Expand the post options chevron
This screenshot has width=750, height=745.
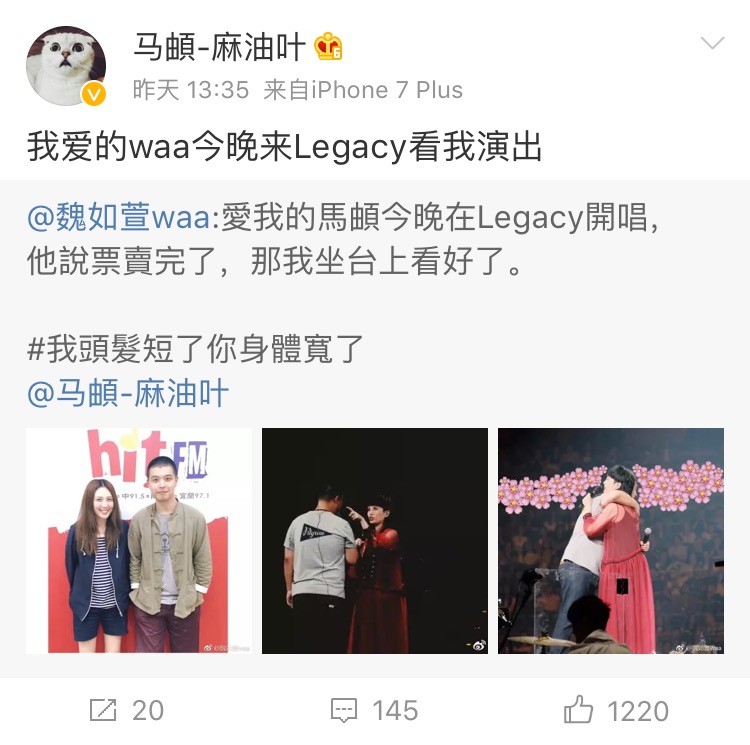point(712,43)
